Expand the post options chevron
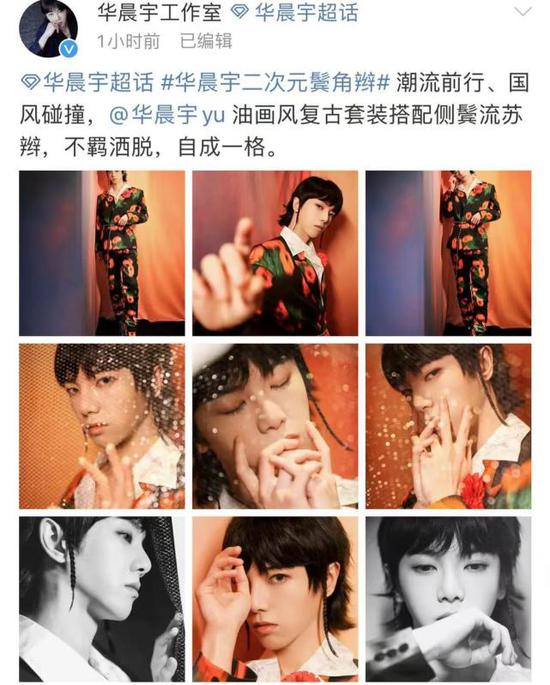Screen dimensions: 550x685 pyautogui.click(x=522, y=12)
